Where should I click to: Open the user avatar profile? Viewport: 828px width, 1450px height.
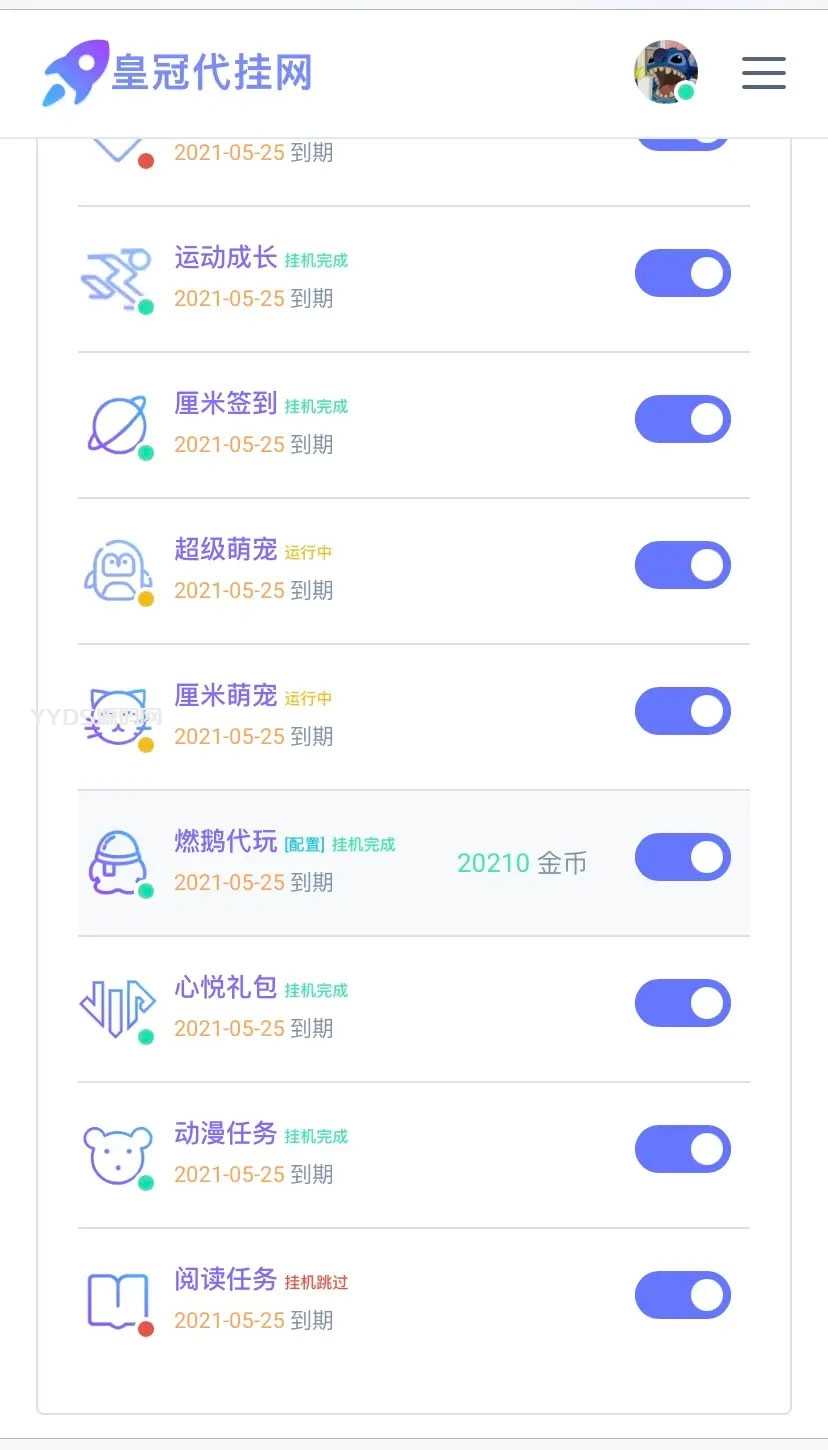pyautogui.click(x=665, y=72)
